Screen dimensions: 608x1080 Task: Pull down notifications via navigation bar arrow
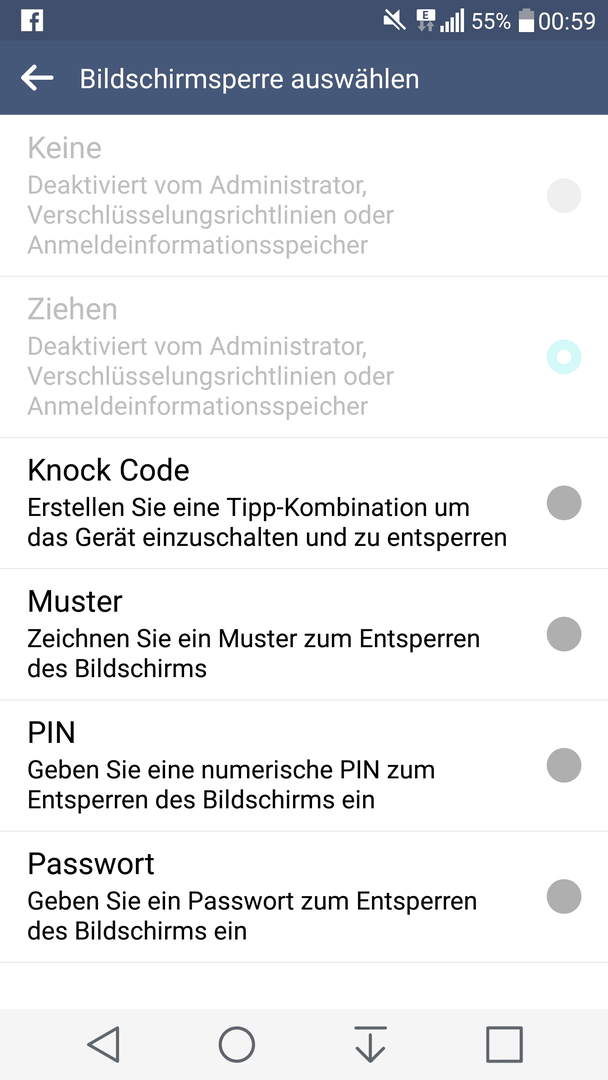pyautogui.click(x=370, y=1044)
